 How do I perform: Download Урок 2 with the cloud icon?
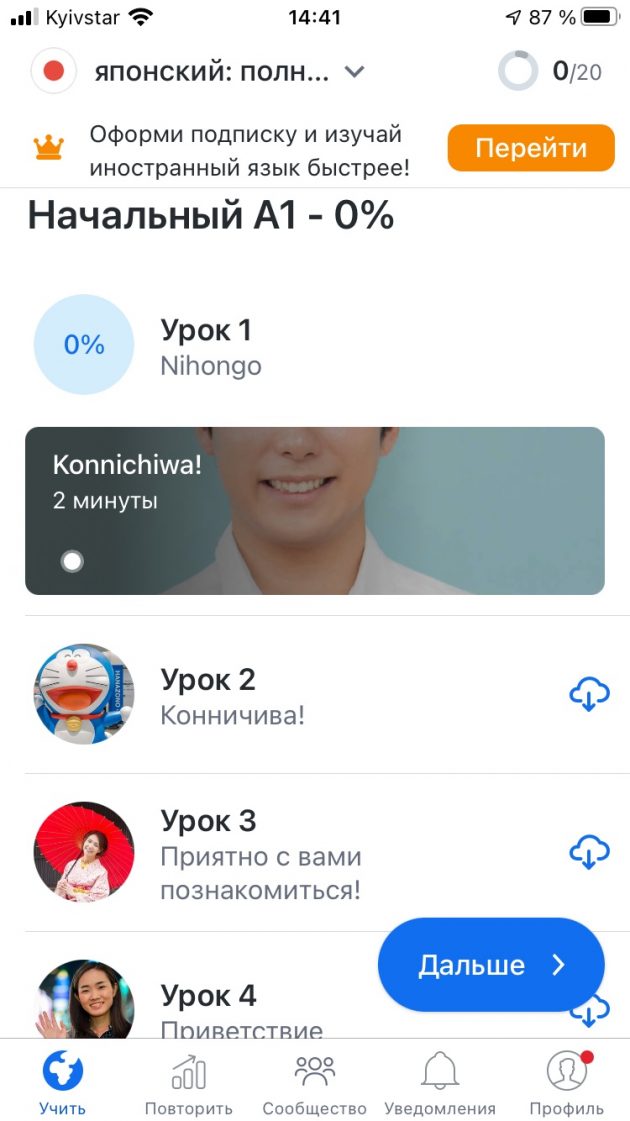pos(589,695)
